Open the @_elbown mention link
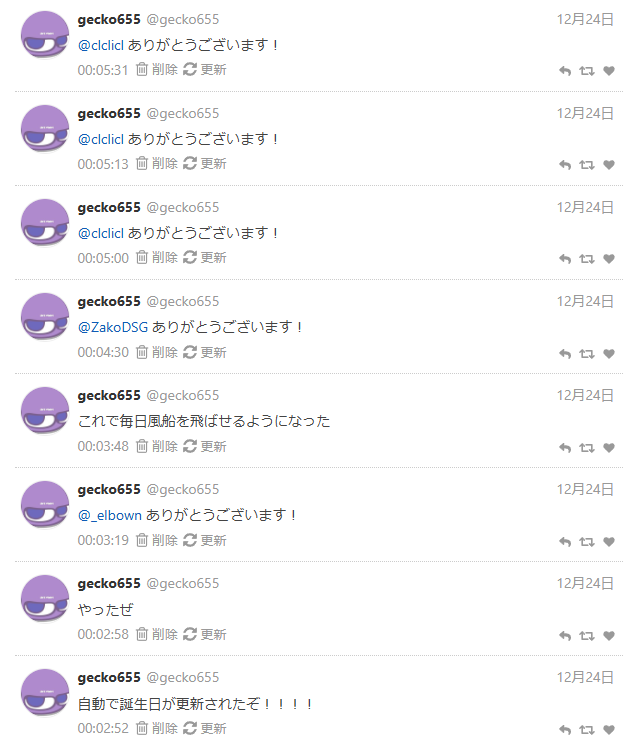This screenshot has height=739, width=637. [110, 515]
